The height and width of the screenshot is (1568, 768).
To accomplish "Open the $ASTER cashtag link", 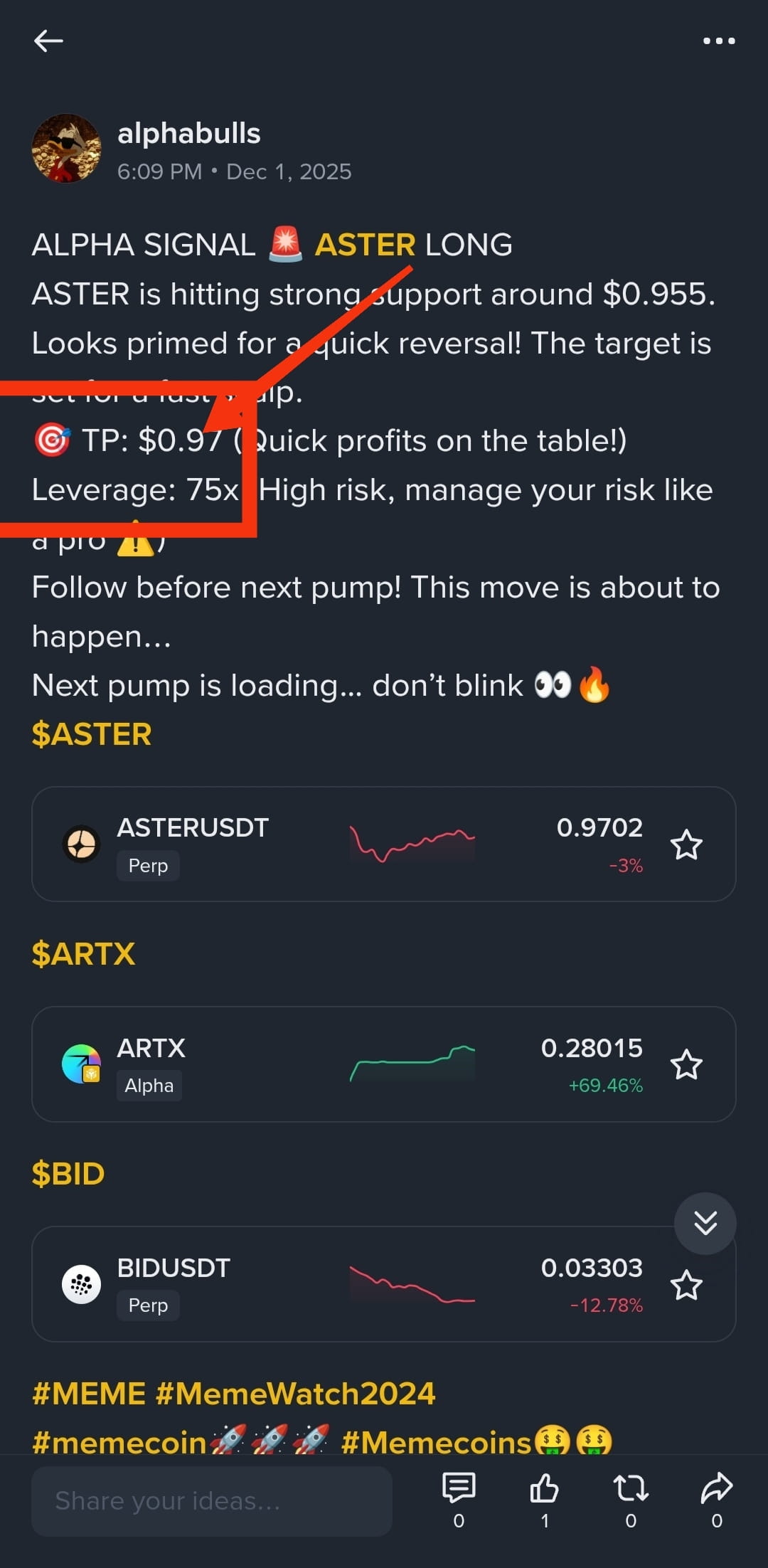I will point(92,734).
